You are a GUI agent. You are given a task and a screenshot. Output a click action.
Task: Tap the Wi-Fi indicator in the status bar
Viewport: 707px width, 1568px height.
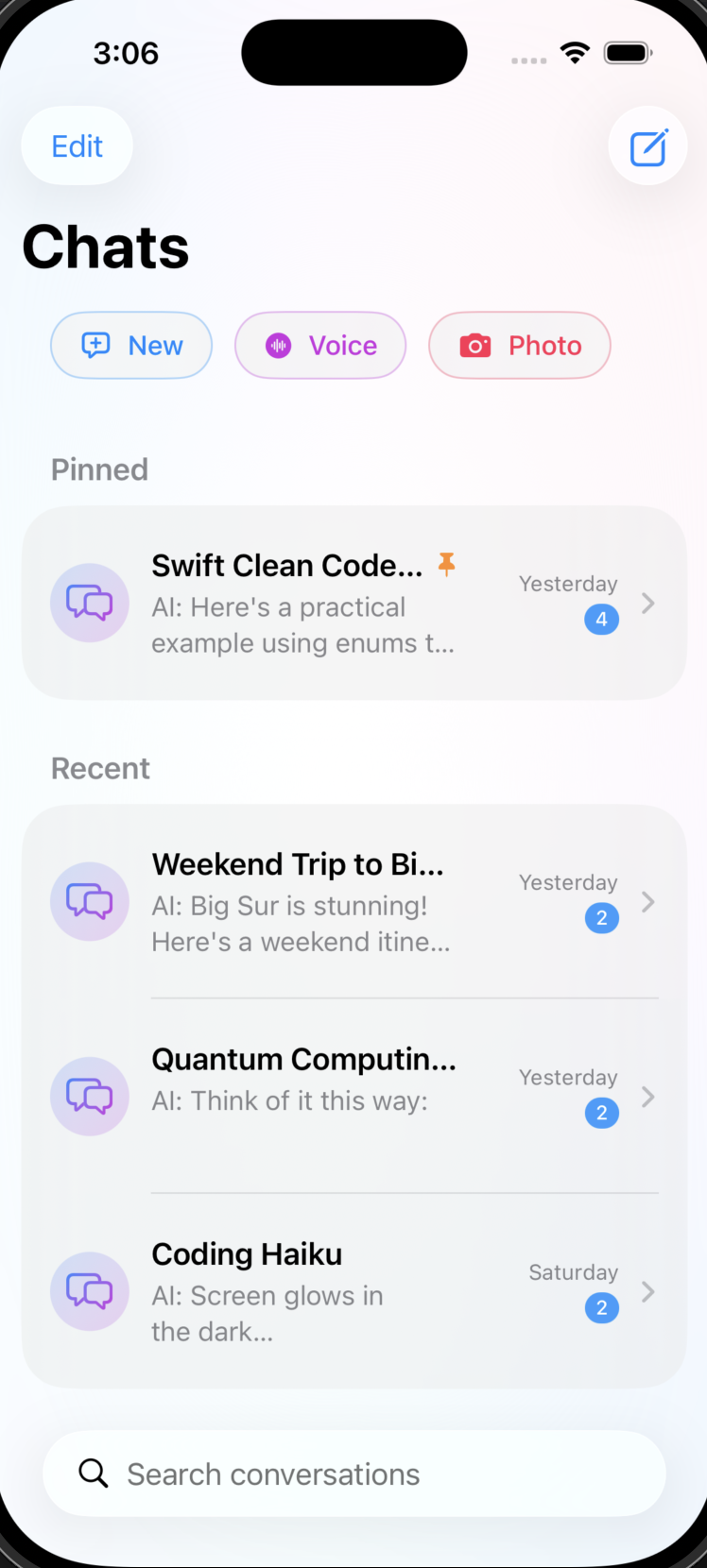click(x=574, y=53)
